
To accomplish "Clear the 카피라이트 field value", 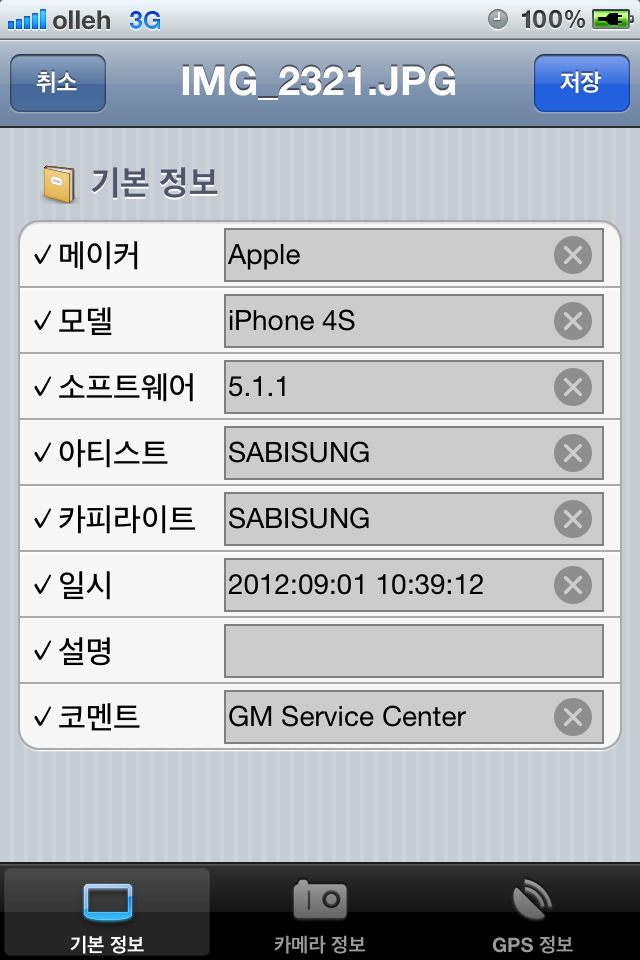I will [x=572, y=519].
